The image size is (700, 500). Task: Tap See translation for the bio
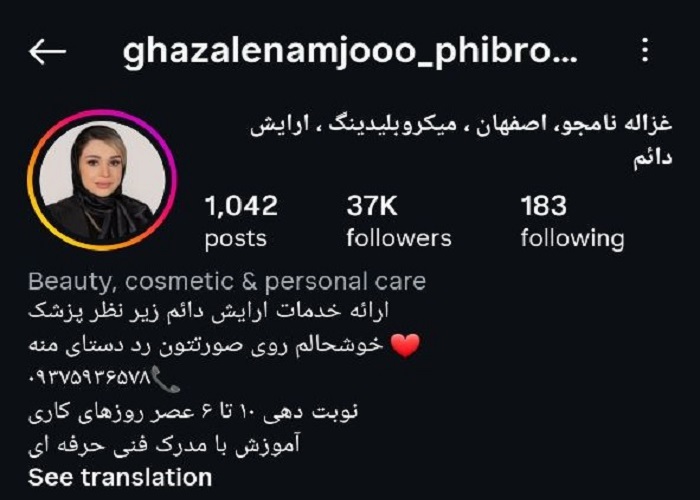[120, 478]
